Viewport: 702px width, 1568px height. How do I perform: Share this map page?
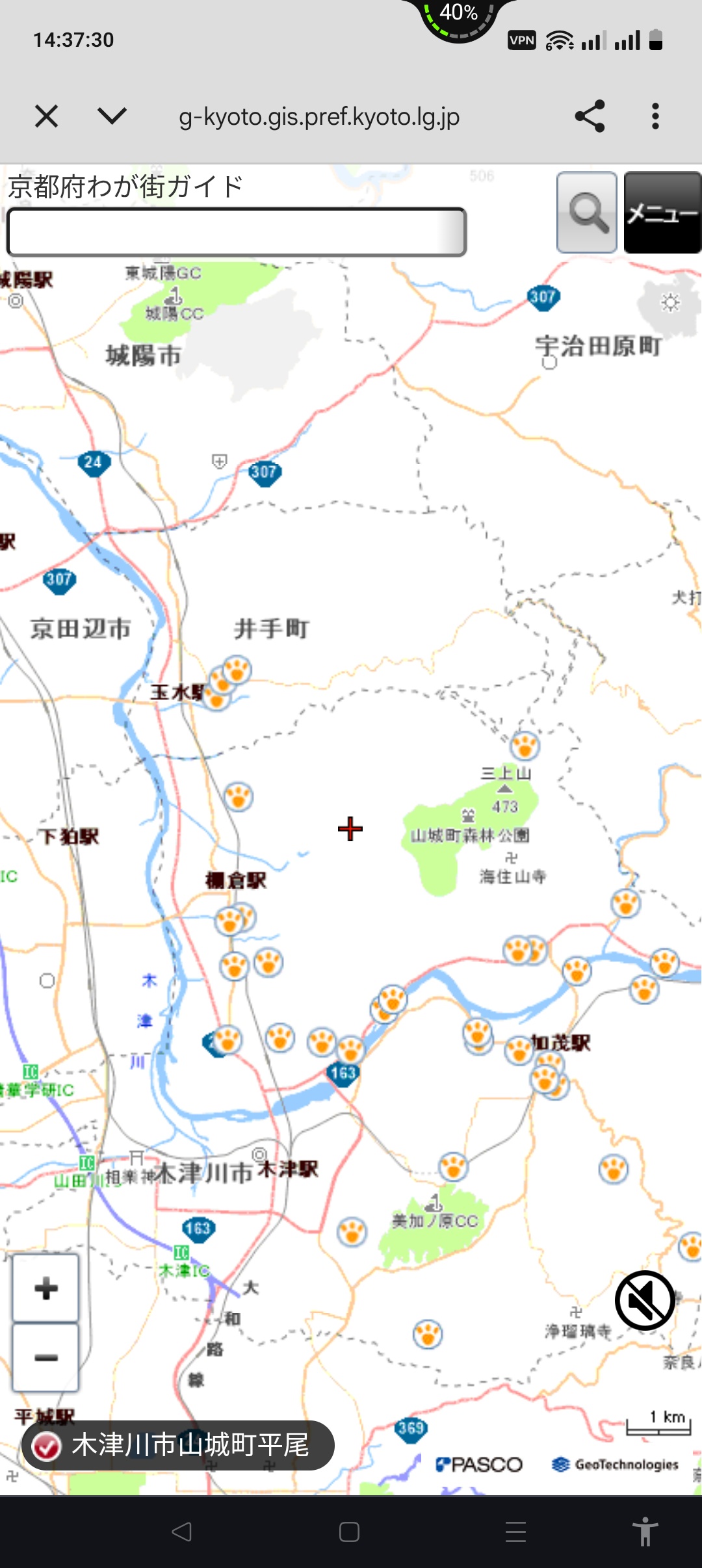coord(590,117)
